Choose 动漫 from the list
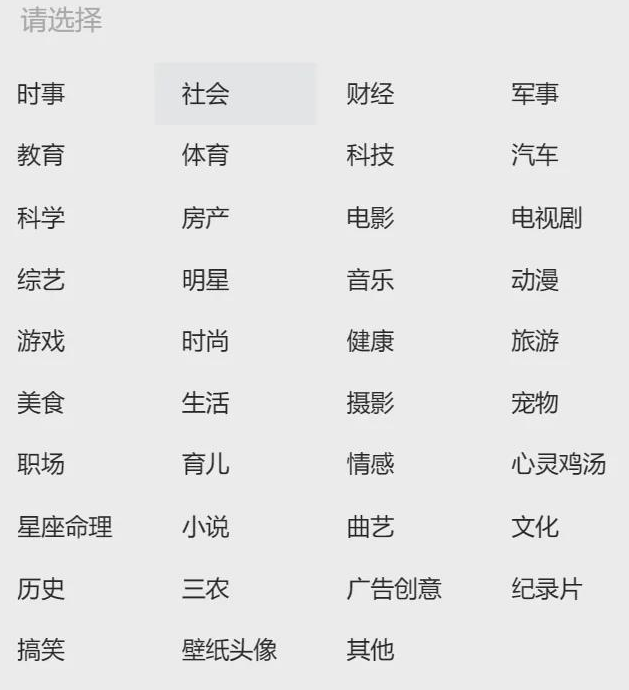The image size is (629, 690). 535,280
